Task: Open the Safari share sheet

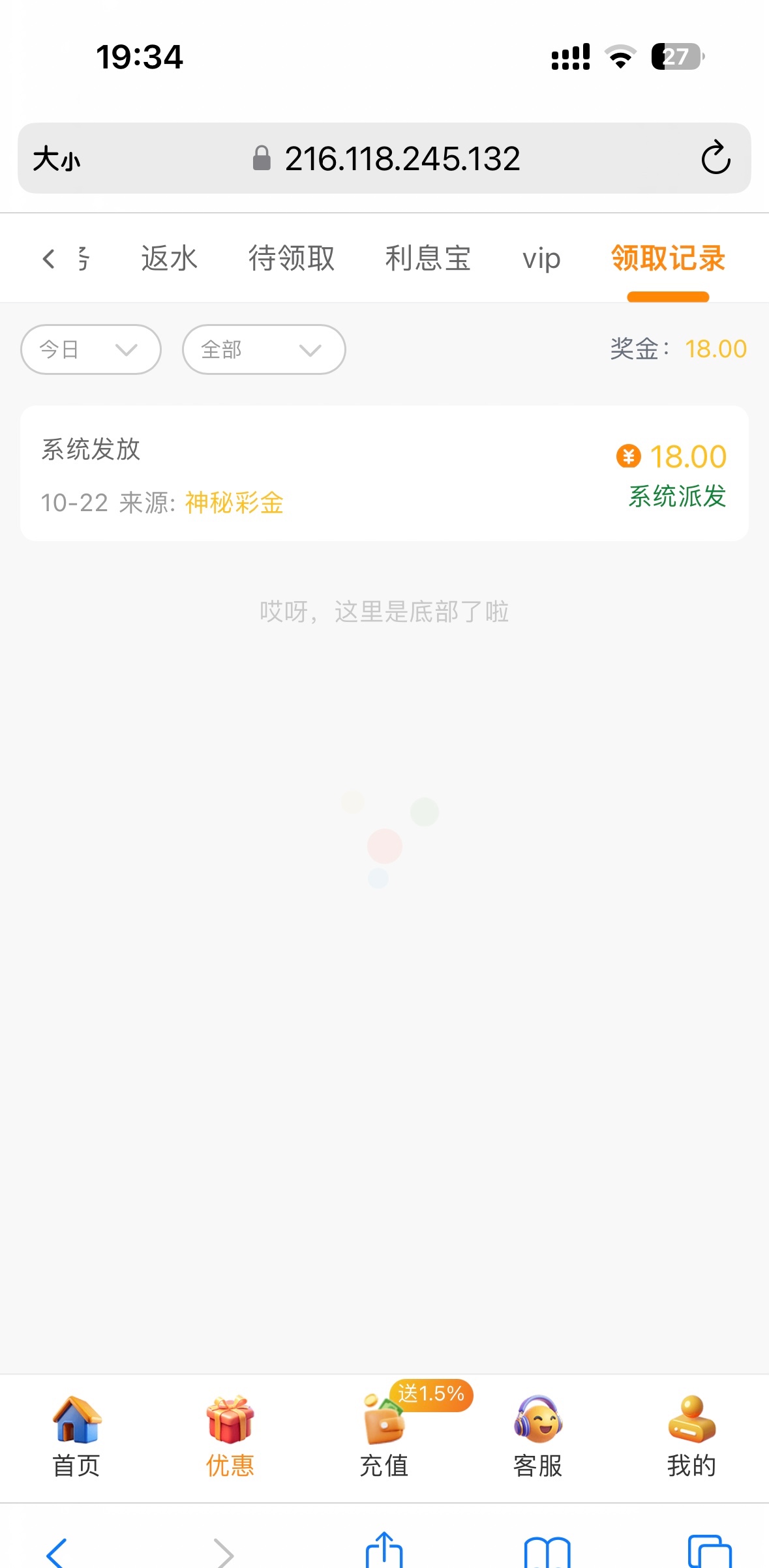Action: tap(384, 1550)
